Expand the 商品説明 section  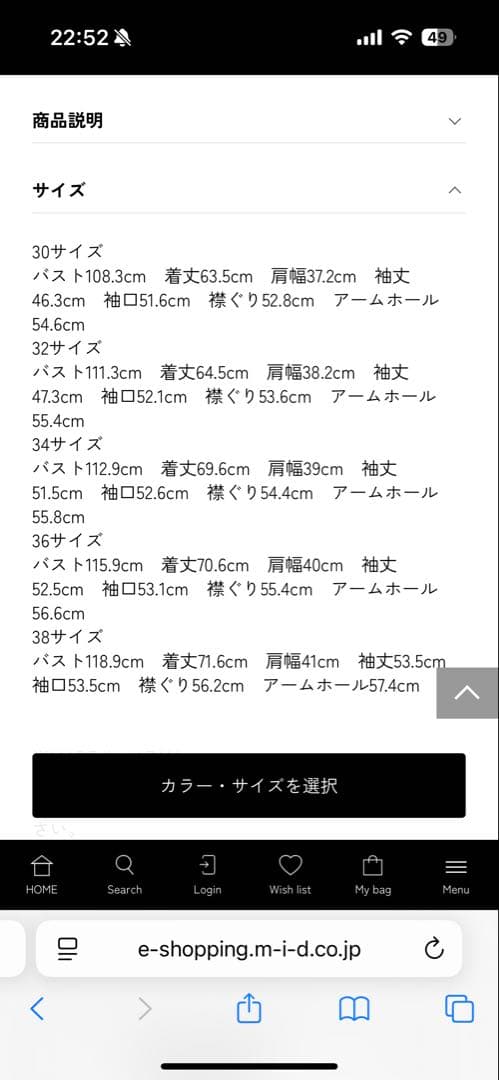(x=249, y=121)
